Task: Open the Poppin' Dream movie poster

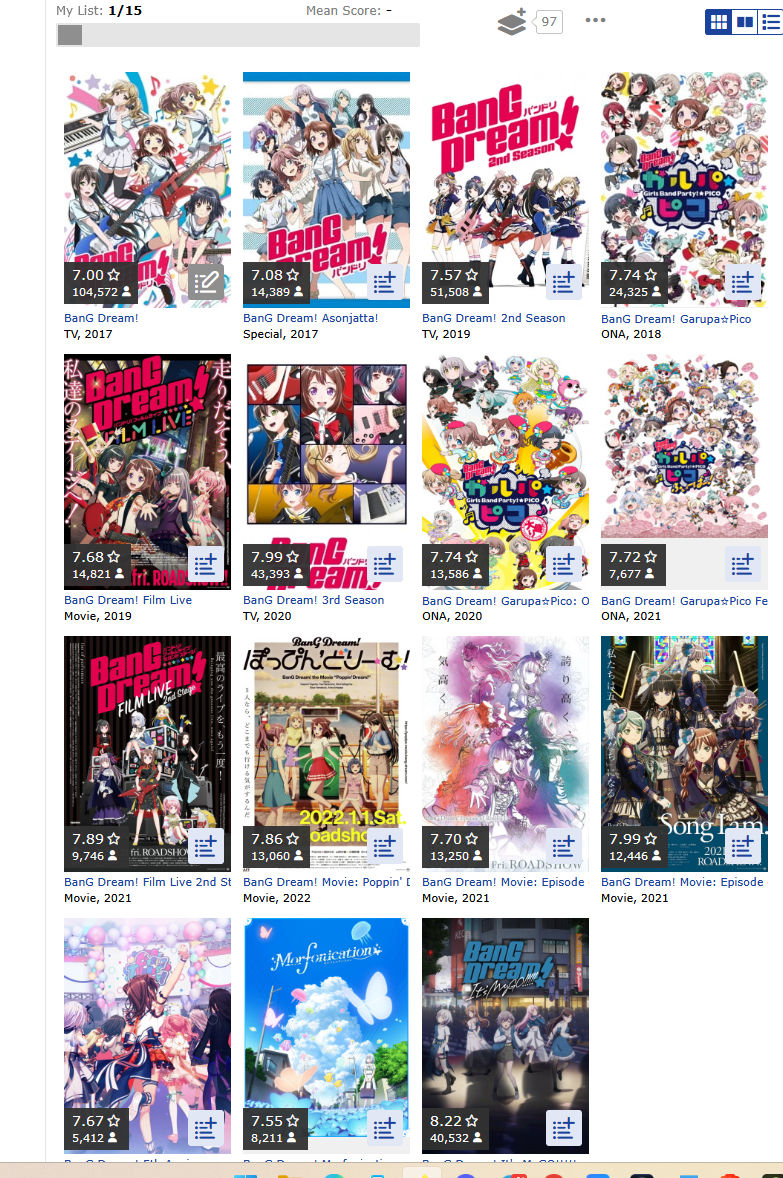Action: click(x=326, y=754)
